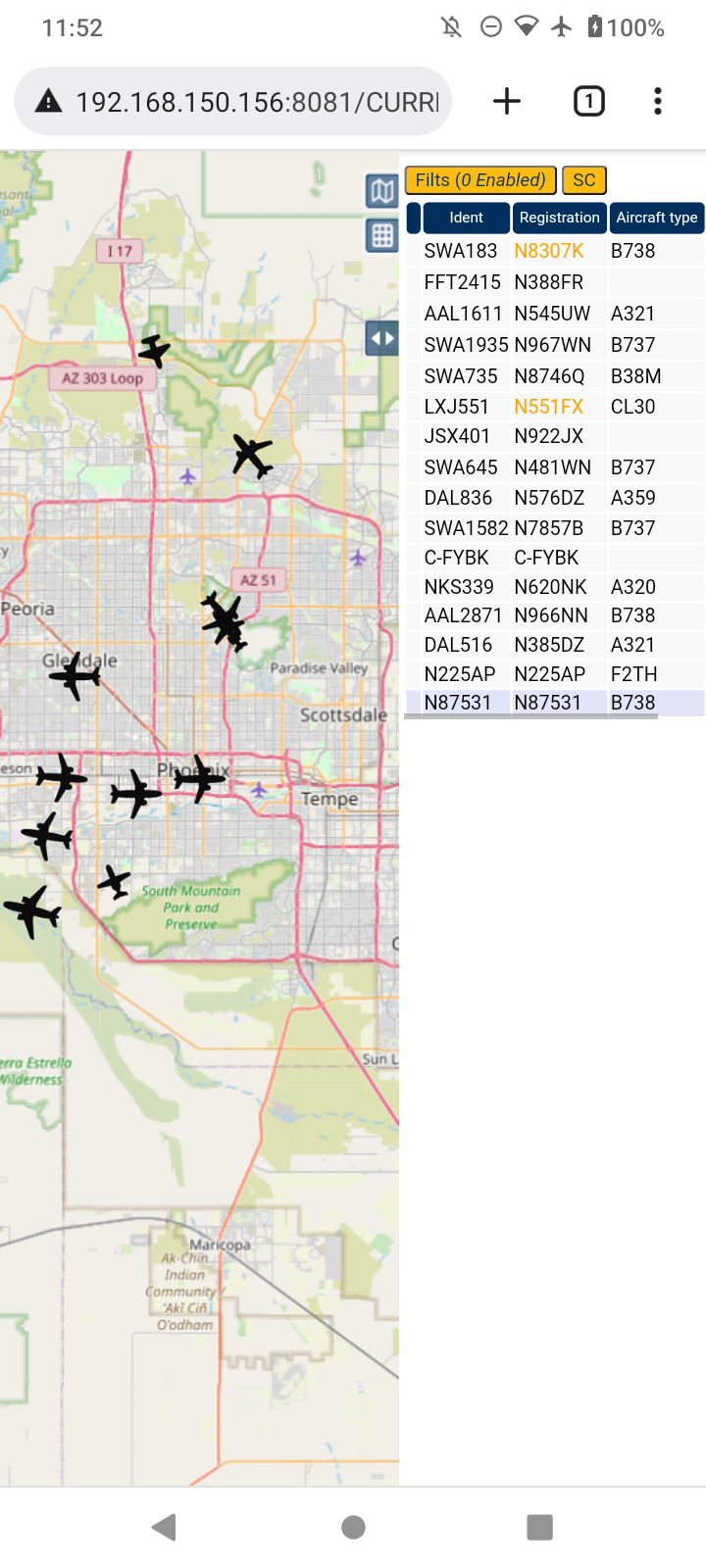Tap the SC button

[x=584, y=180]
